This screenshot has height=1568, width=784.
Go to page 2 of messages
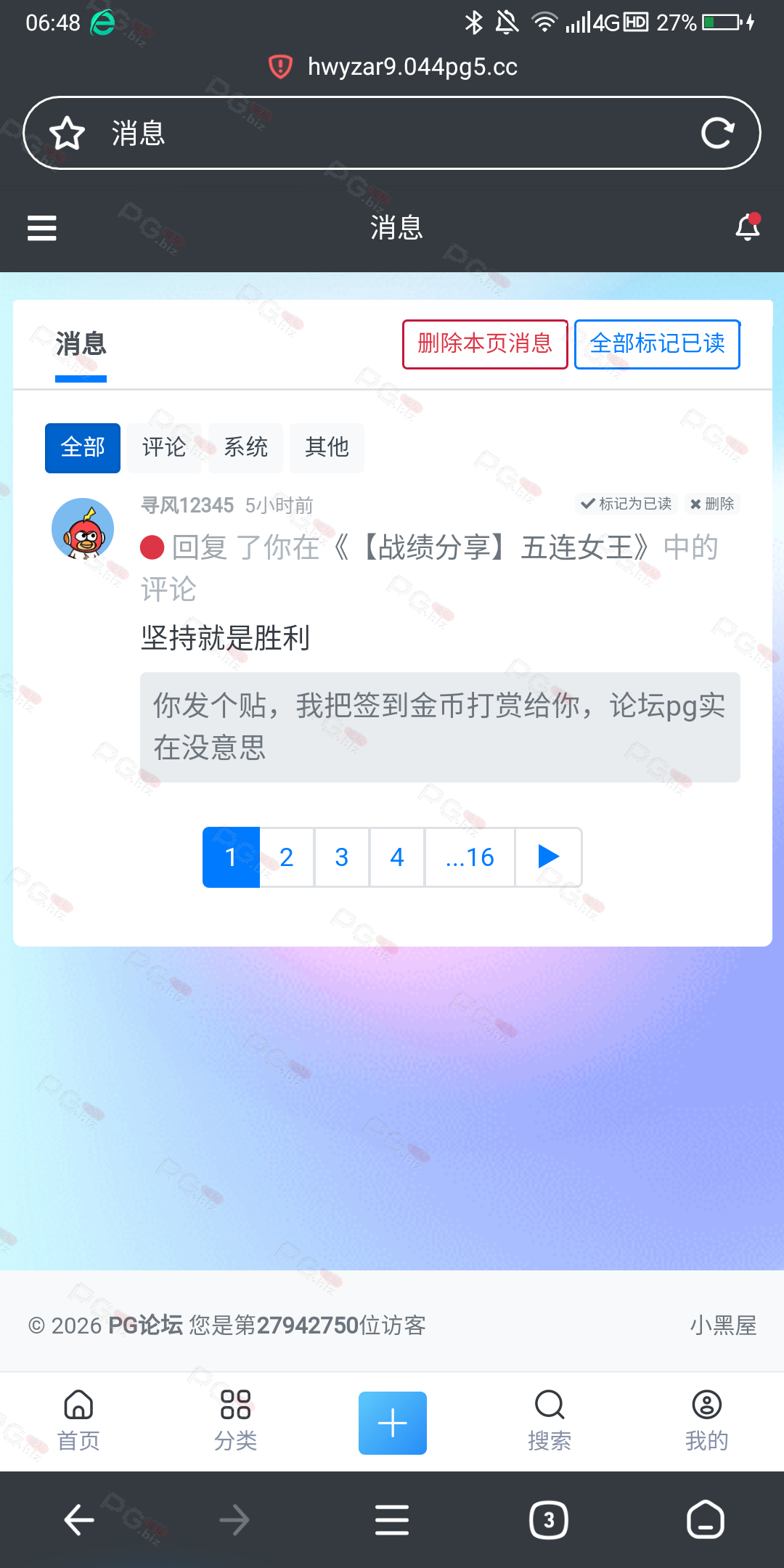pyautogui.click(x=286, y=857)
